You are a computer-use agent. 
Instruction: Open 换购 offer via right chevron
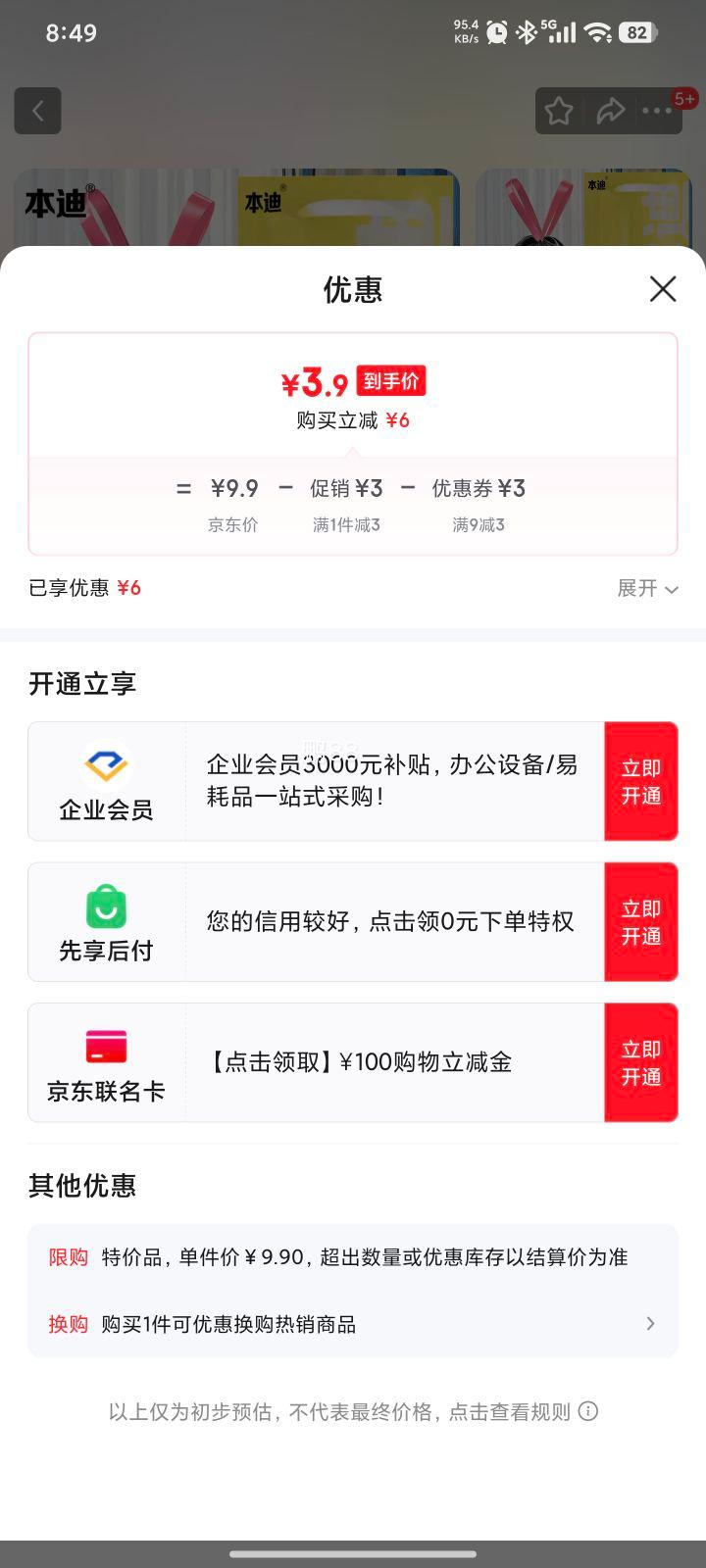pos(650,1323)
